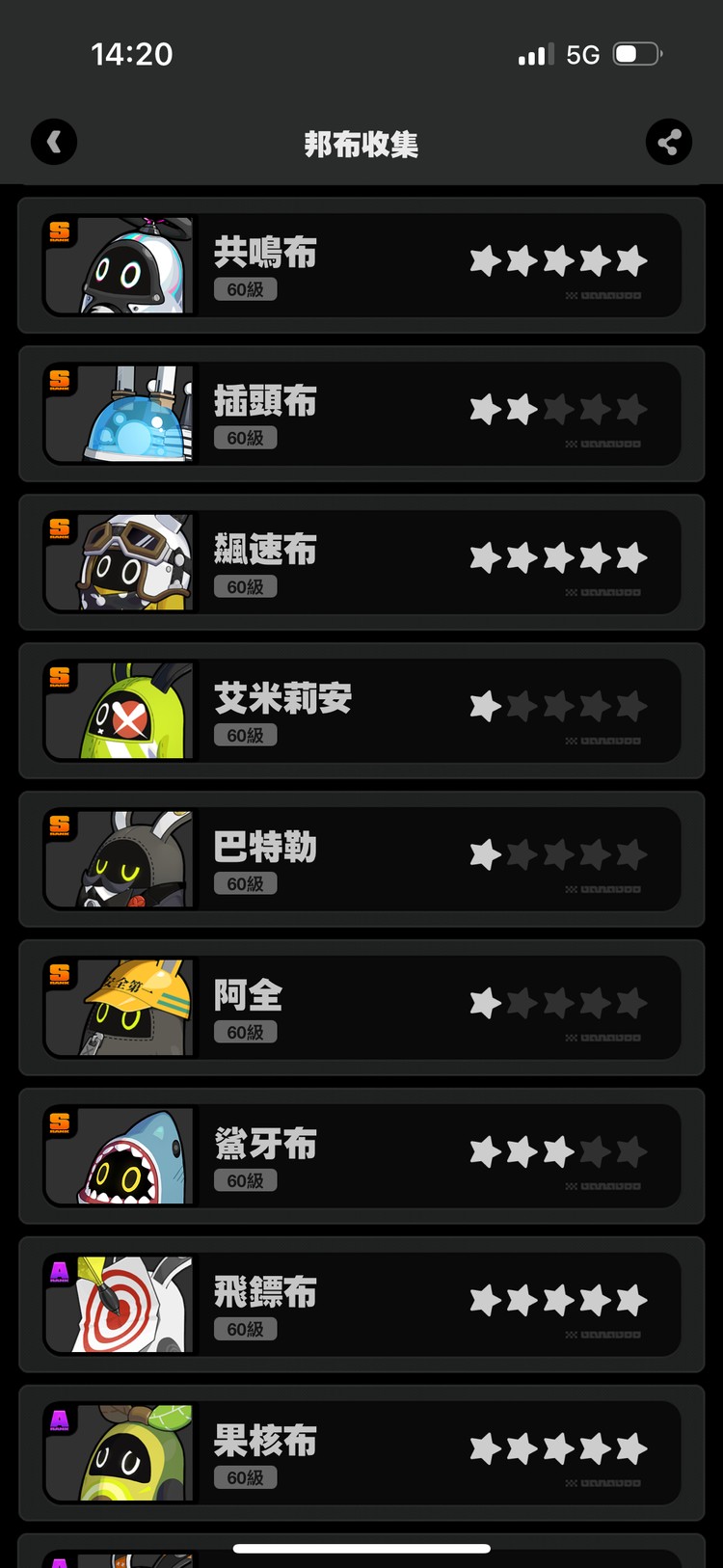Tap the A rank badge on 飛鏢布

58,1271
